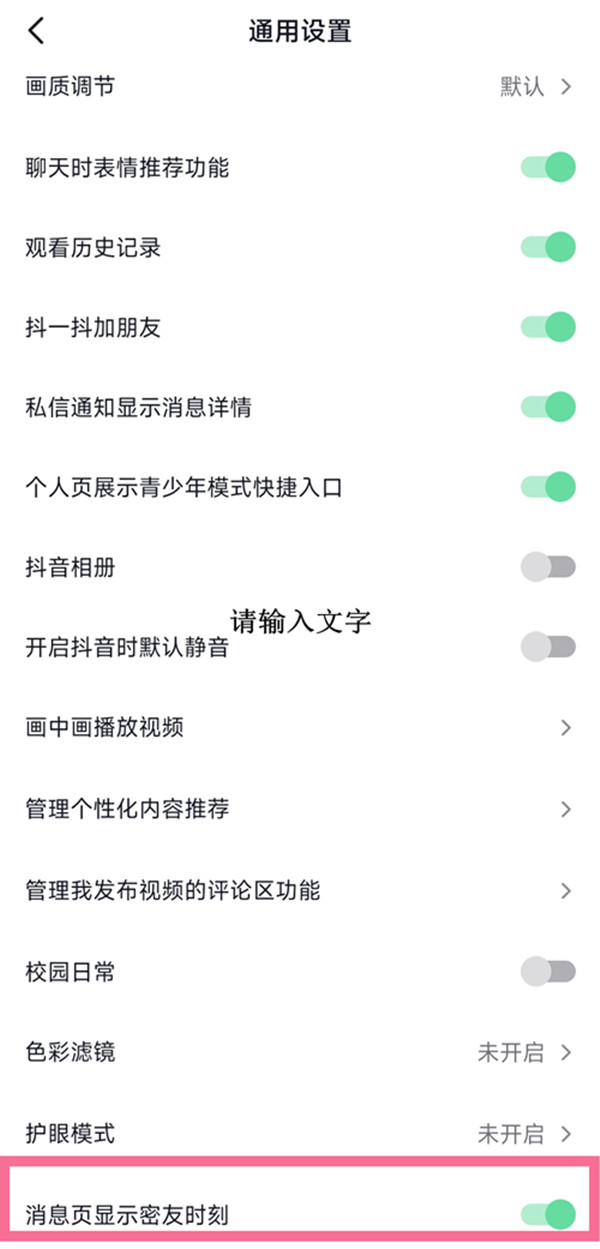Enable 抖音相册 switch
Image resolution: width=600 pixels, height=1249 pixels.
point(548,568)
